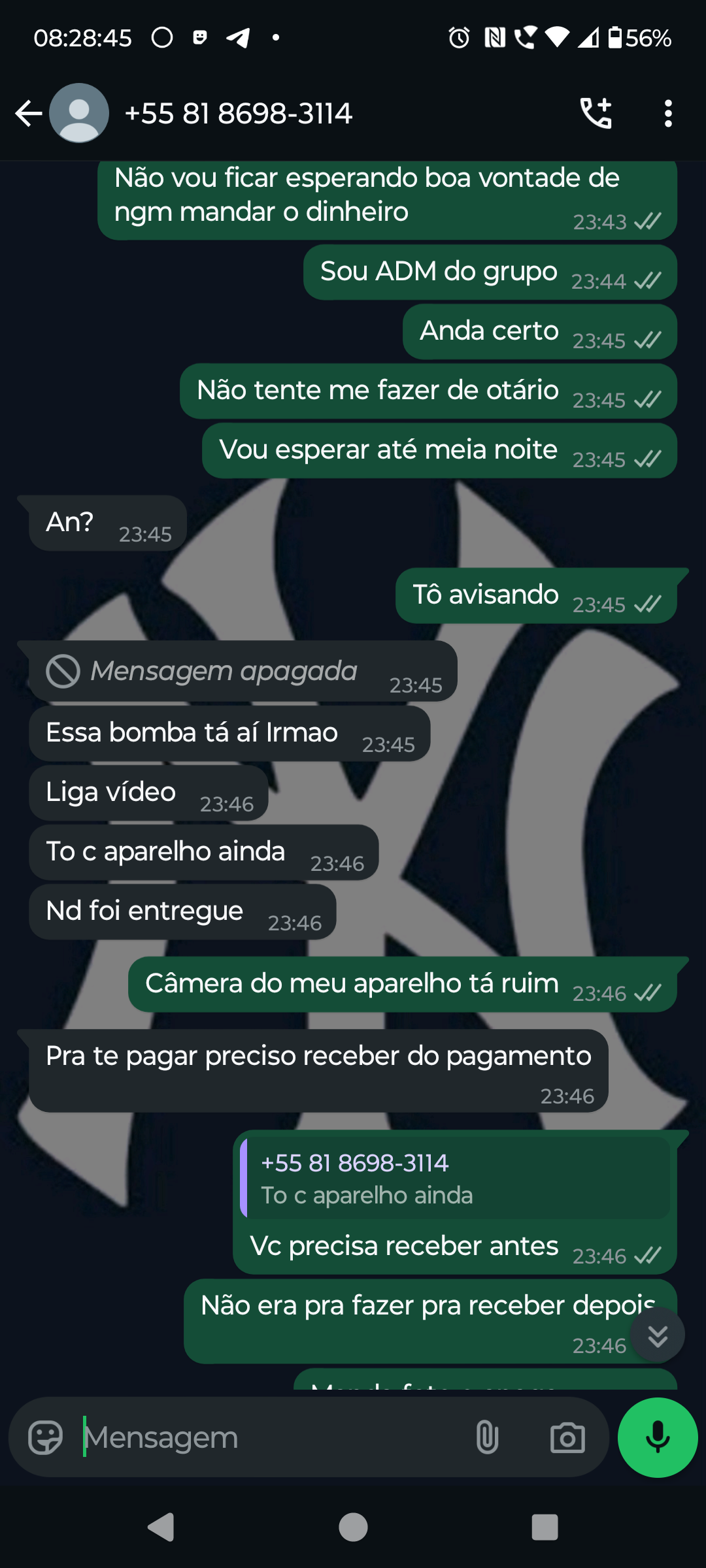Image resolution: width=706 pixels, height=1568 pixels.
Task: Open the overflow menu
Action: (x=667, y=114)
